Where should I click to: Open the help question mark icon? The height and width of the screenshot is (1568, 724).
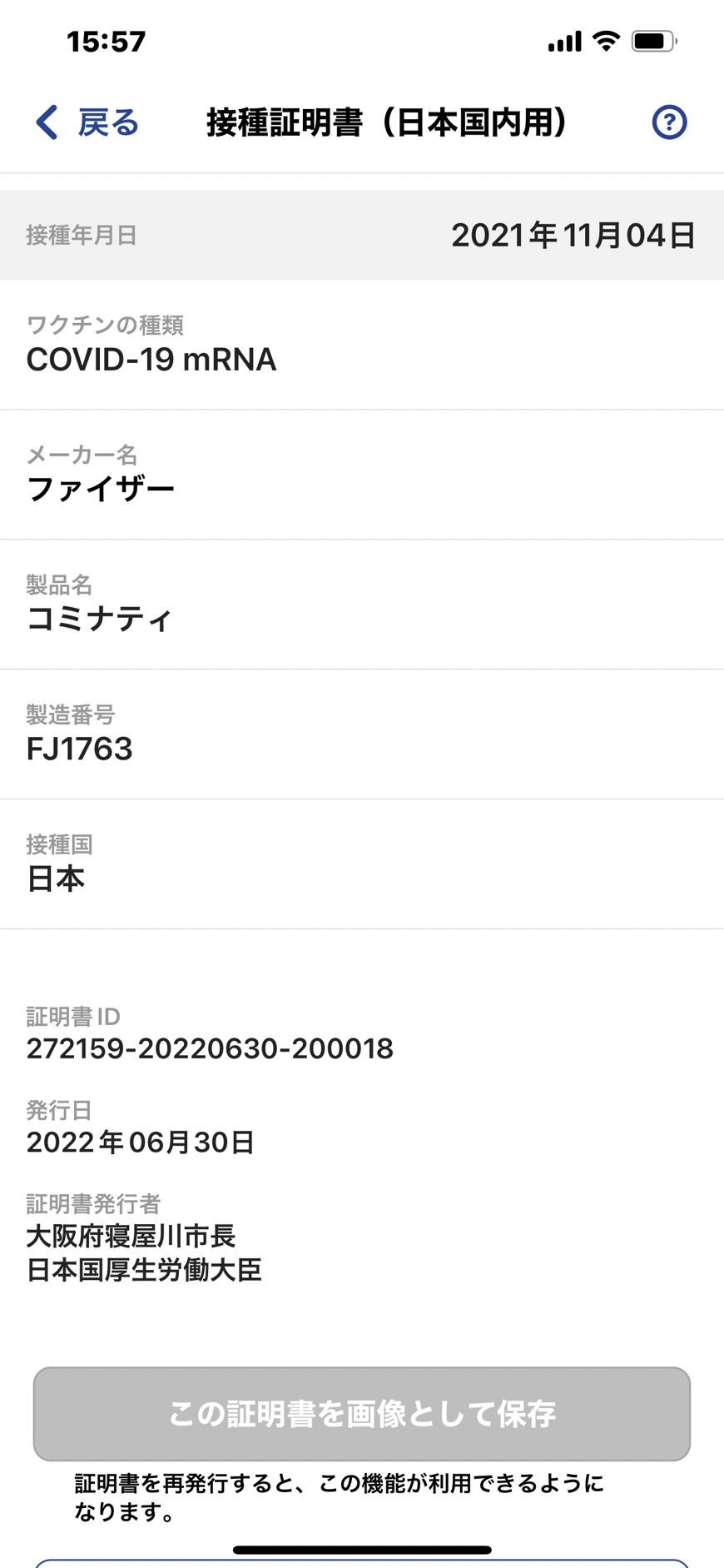pos(669,122)
